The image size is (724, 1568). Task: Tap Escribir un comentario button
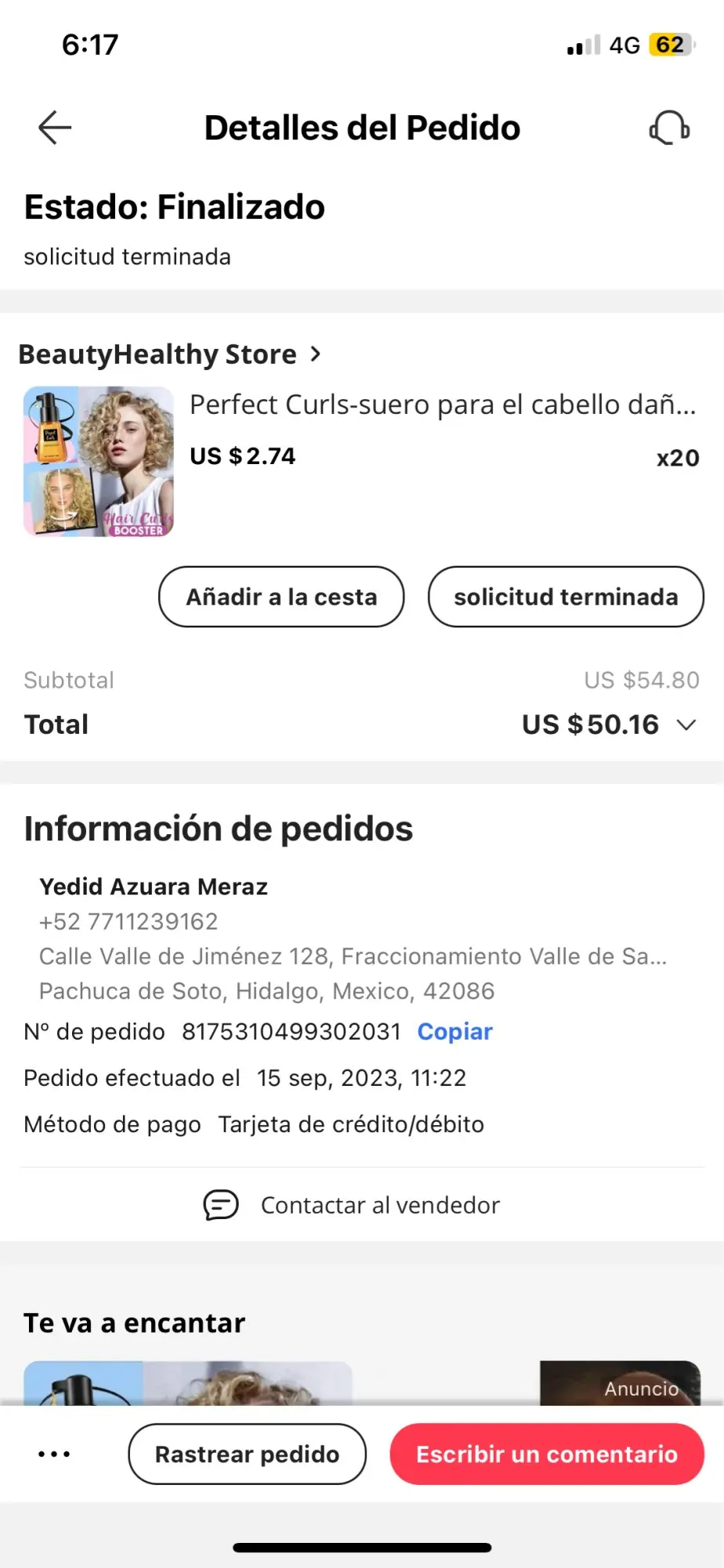point(546,1454)
